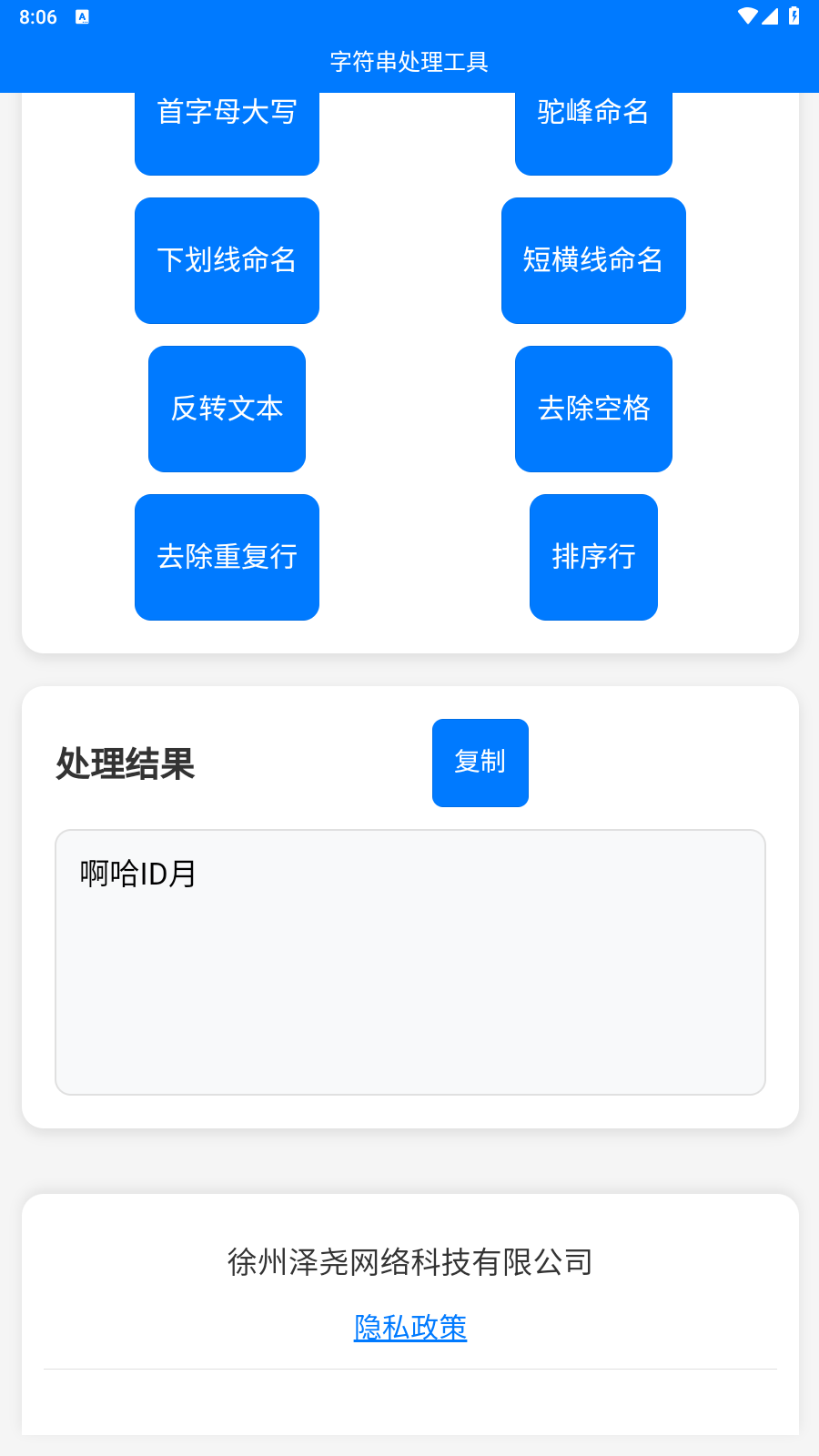The width and height of the screenshot is (819, 1456).
Task: Select the 驼峰命名 camel case option
Action: [x=593, y=112]
